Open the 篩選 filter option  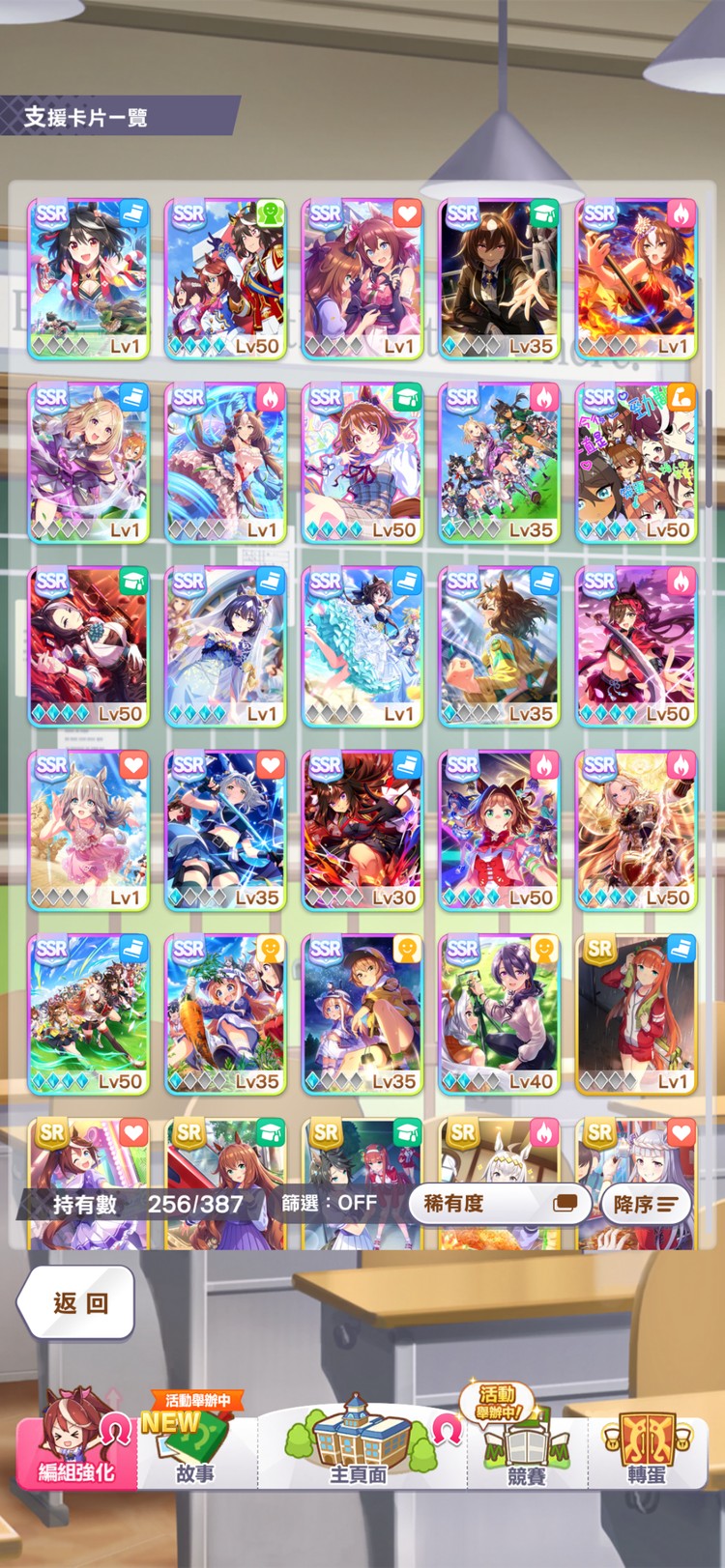click(x=329, y=1204)
